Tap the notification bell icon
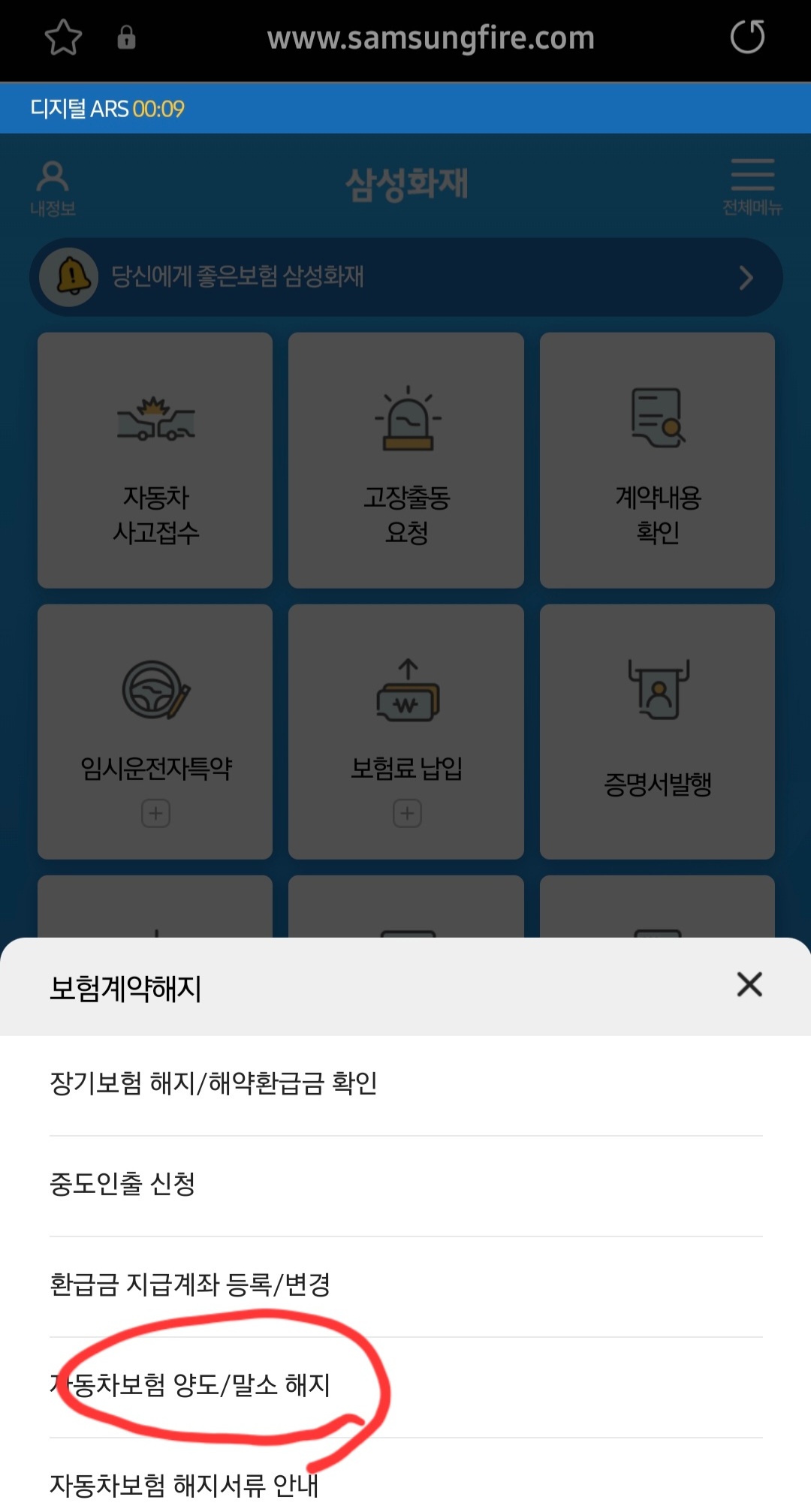 pyautogui.click(x=67, y=276)
